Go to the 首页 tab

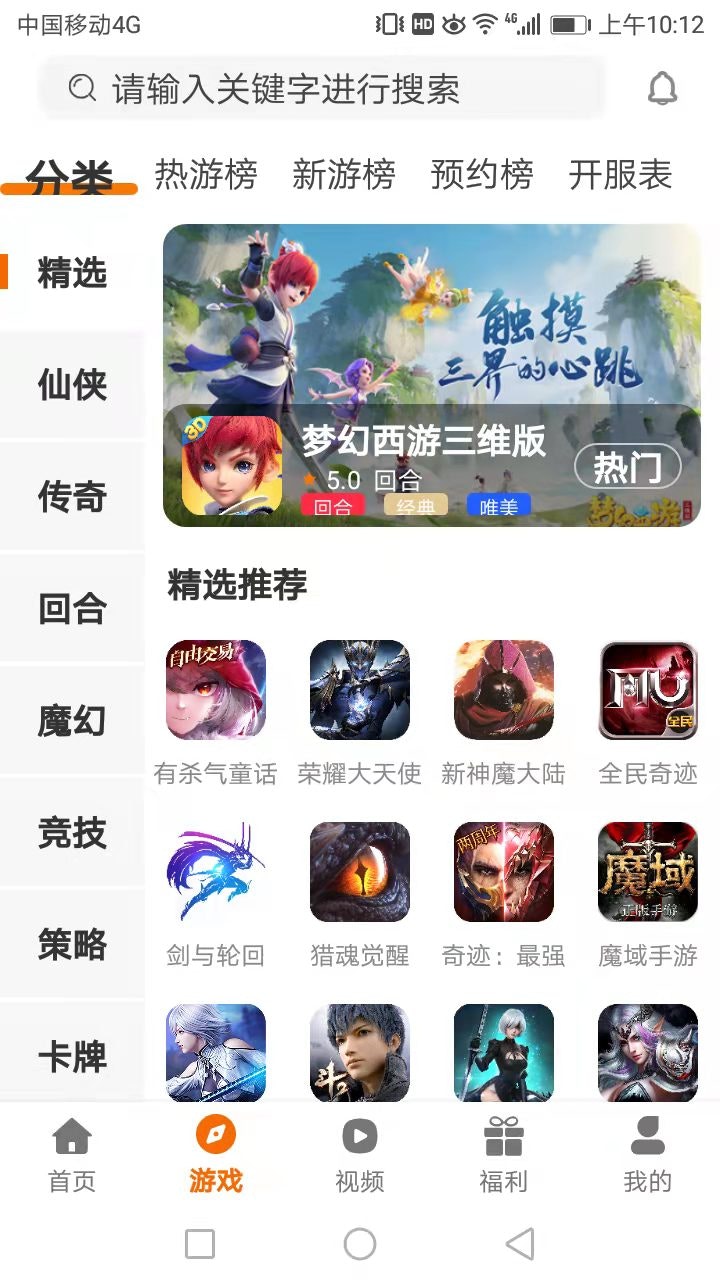[x=72, y=1155]
